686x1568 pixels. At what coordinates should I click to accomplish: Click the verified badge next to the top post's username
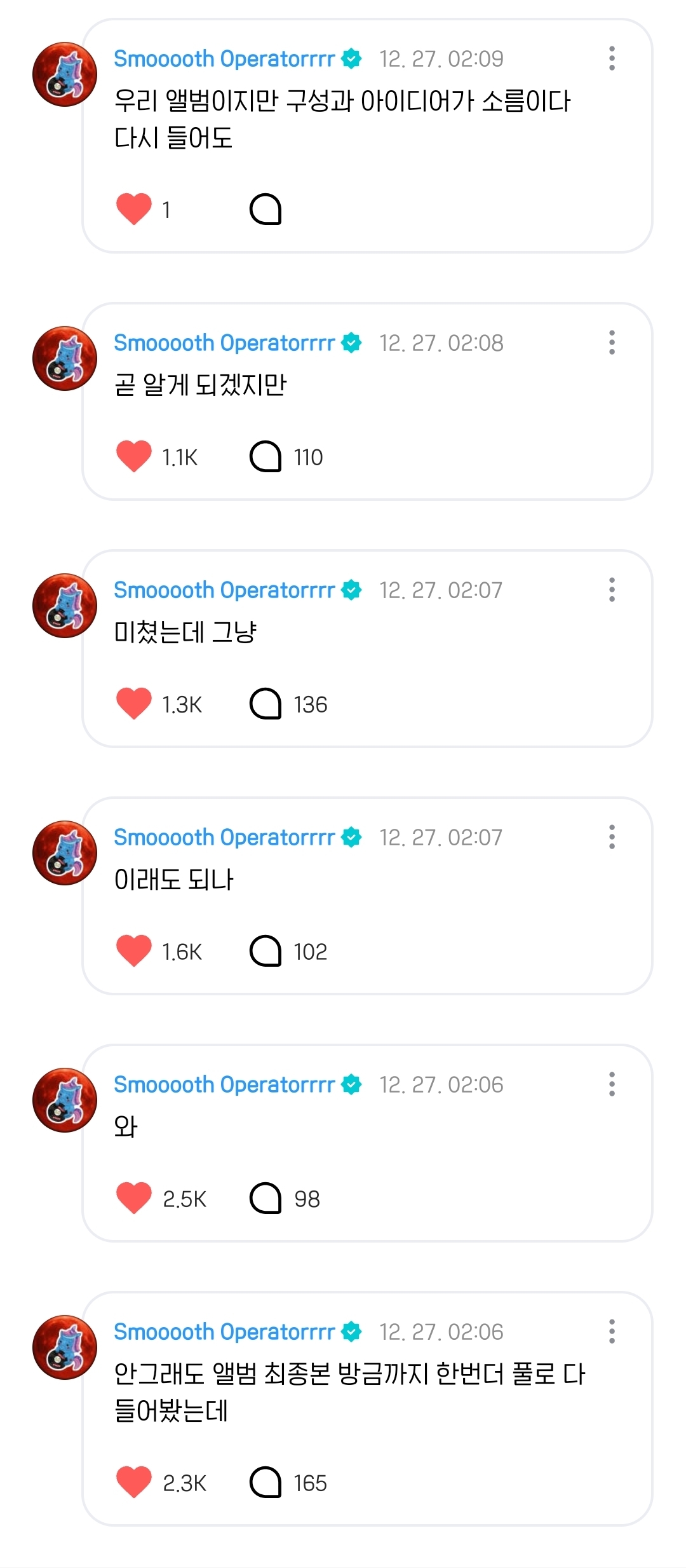(x=350, y=60)
